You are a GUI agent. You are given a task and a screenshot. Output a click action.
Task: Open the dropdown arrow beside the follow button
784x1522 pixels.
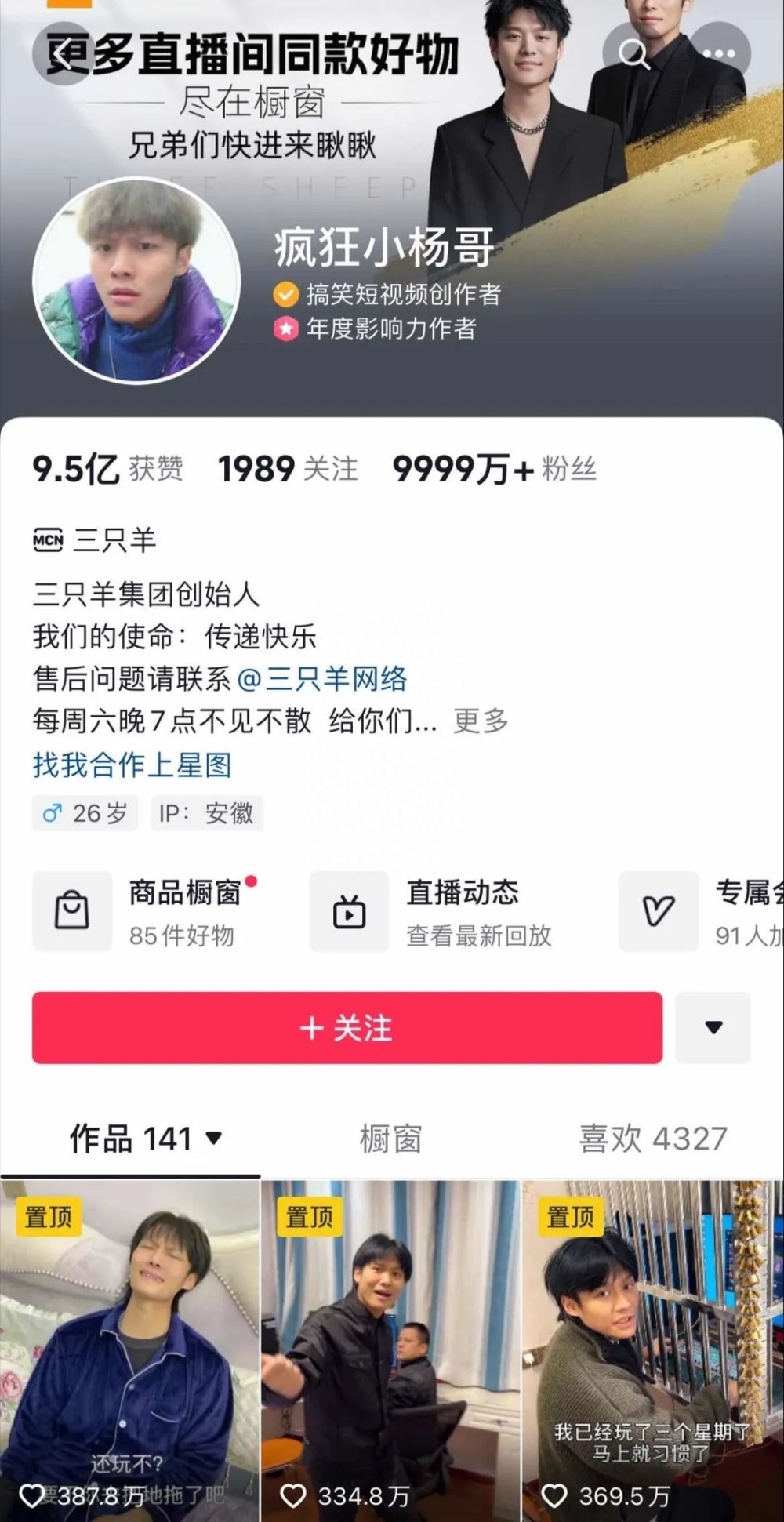pos(712,1030)
